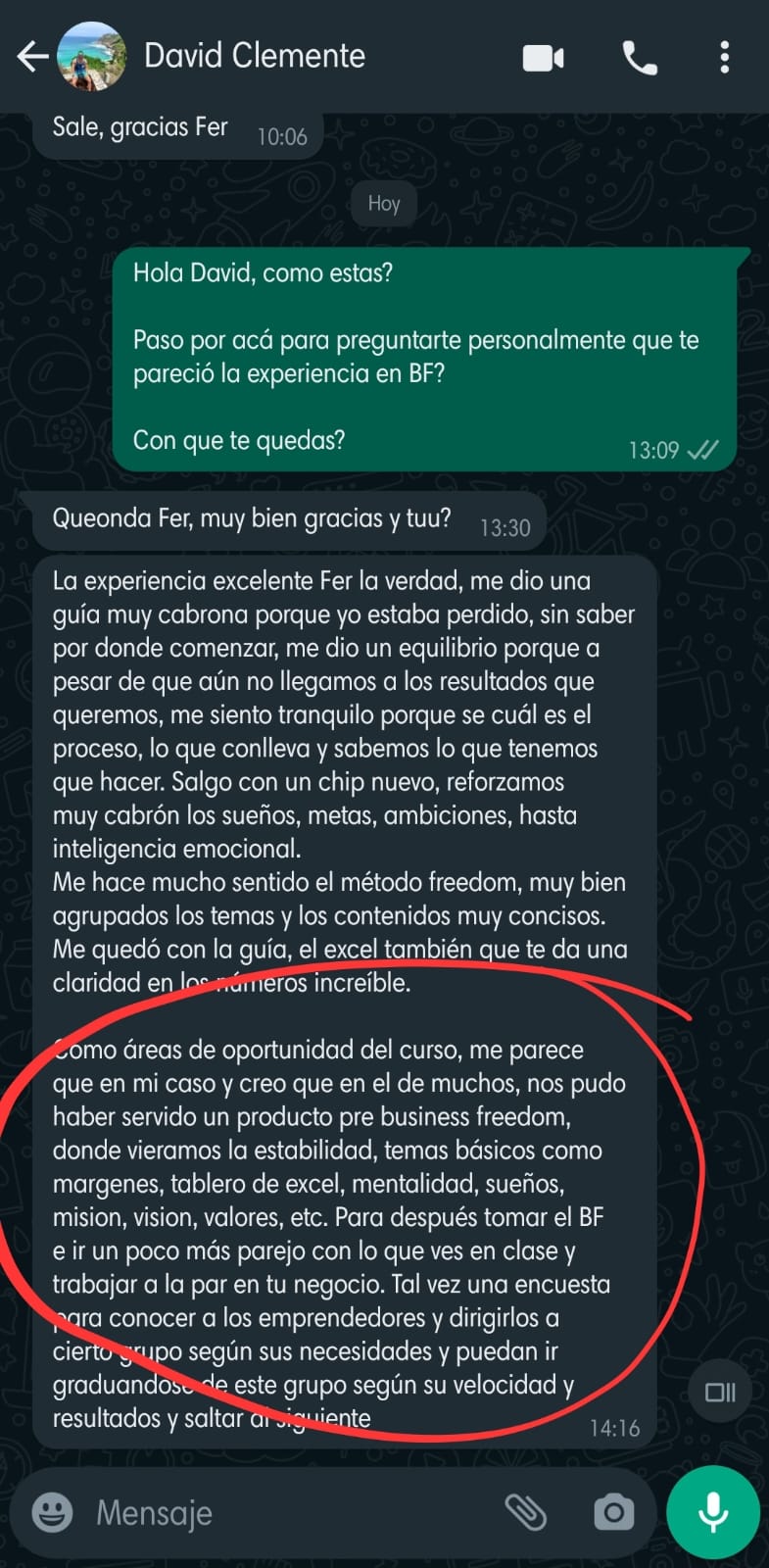Open David Clemente's profile photo
This screenshot has height=1568, width=769.
pos(92,57)
